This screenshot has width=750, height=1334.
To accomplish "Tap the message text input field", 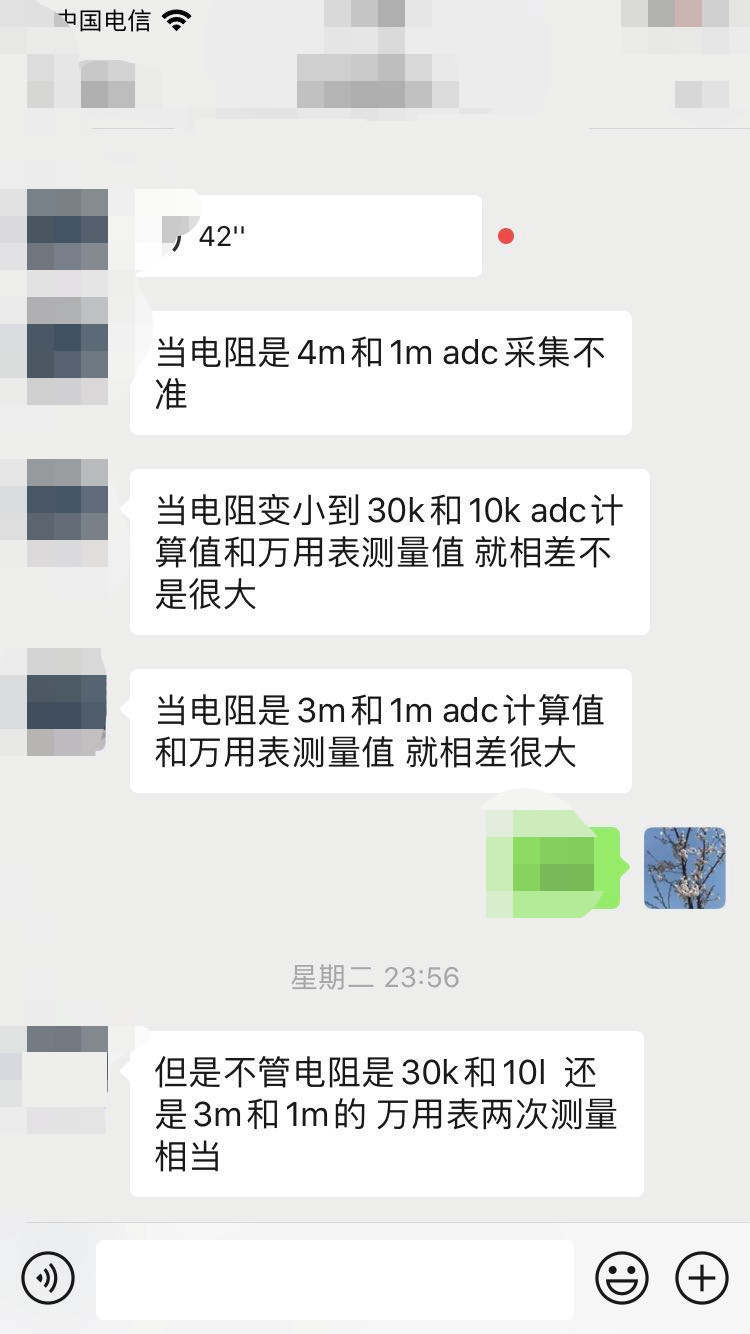I will (334, 1279).
